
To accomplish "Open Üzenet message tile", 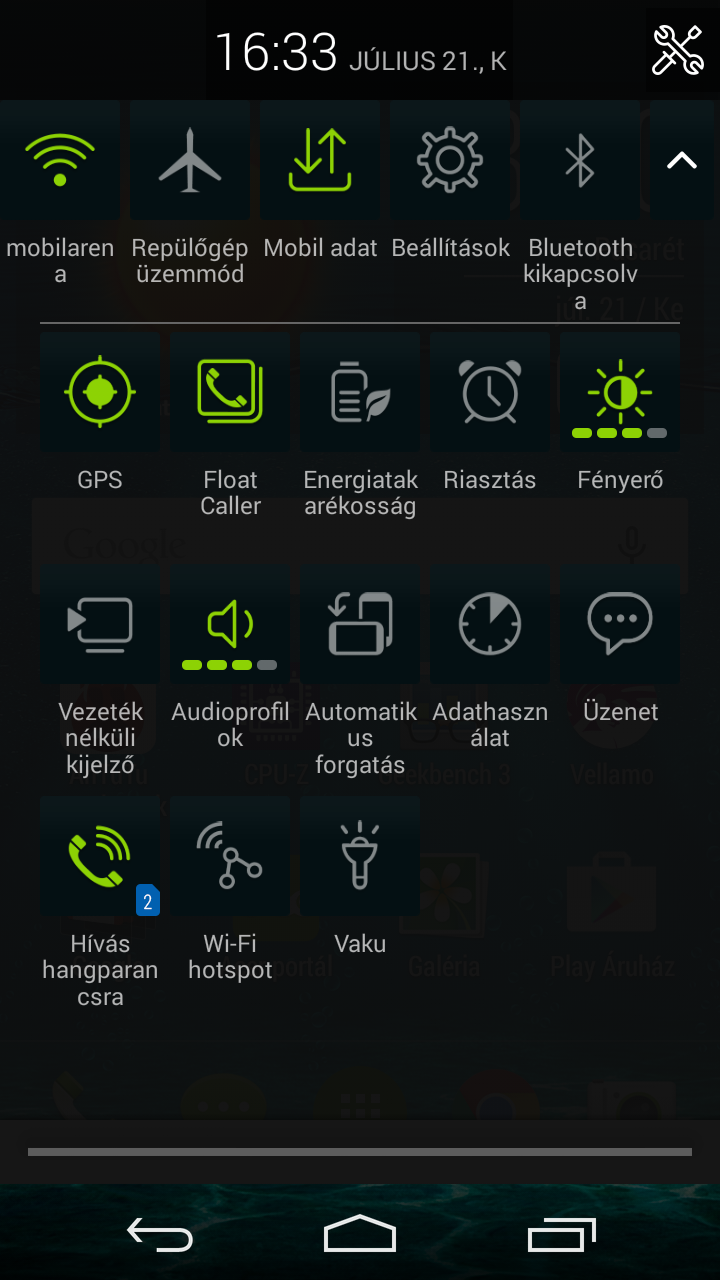I will pos(620,624).
